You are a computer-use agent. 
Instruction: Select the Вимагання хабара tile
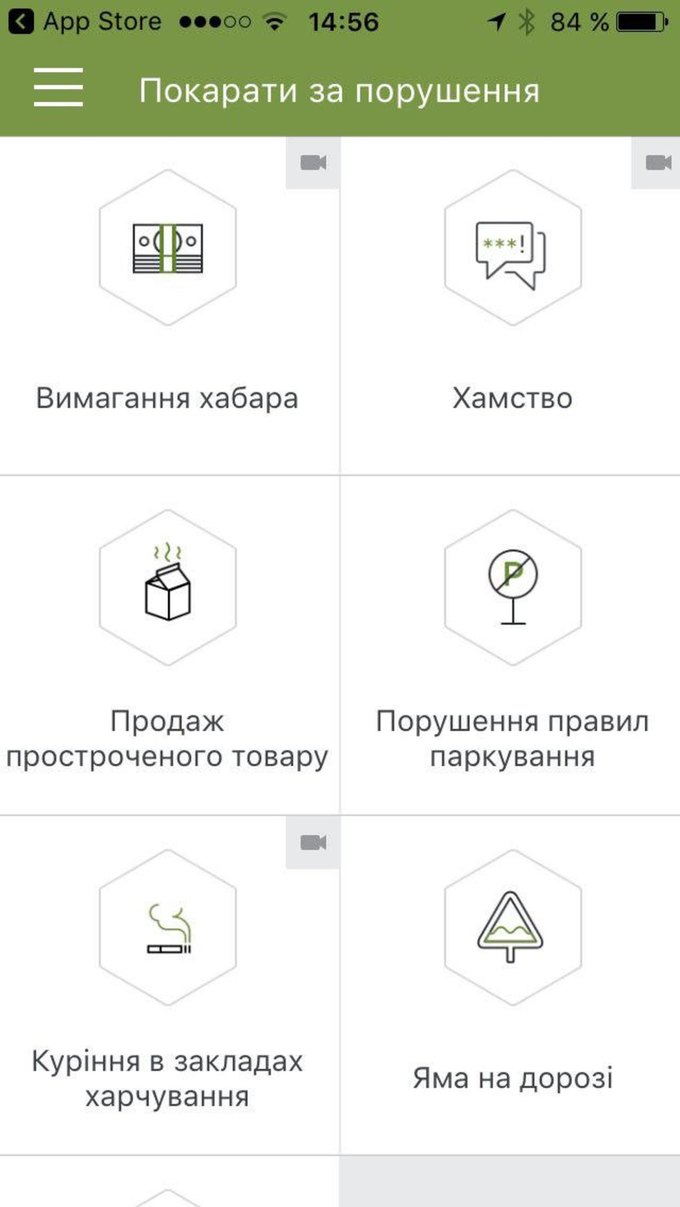coord(169,305)
